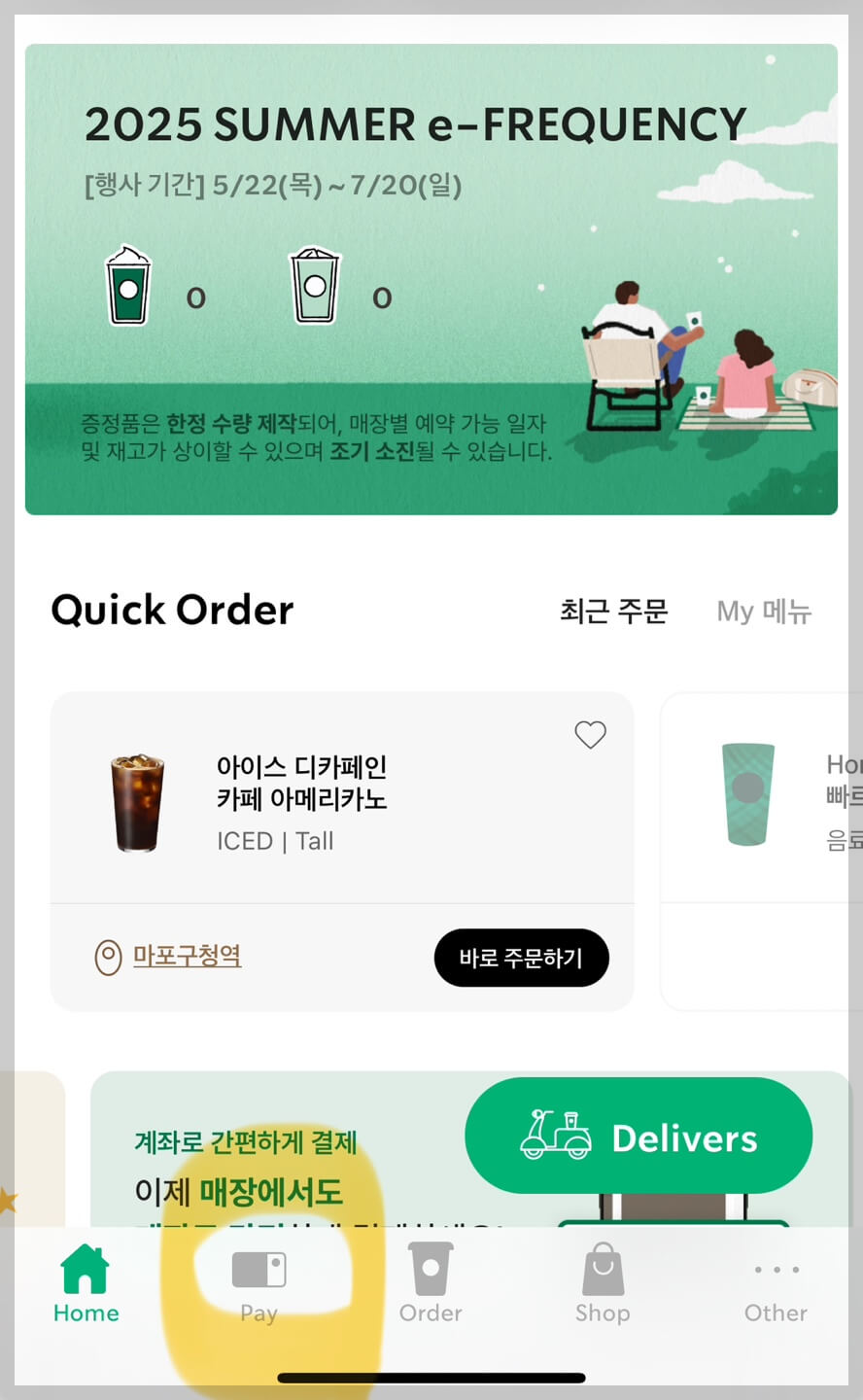Select the location pin icon beside 마포구청역

click(108, 957)
